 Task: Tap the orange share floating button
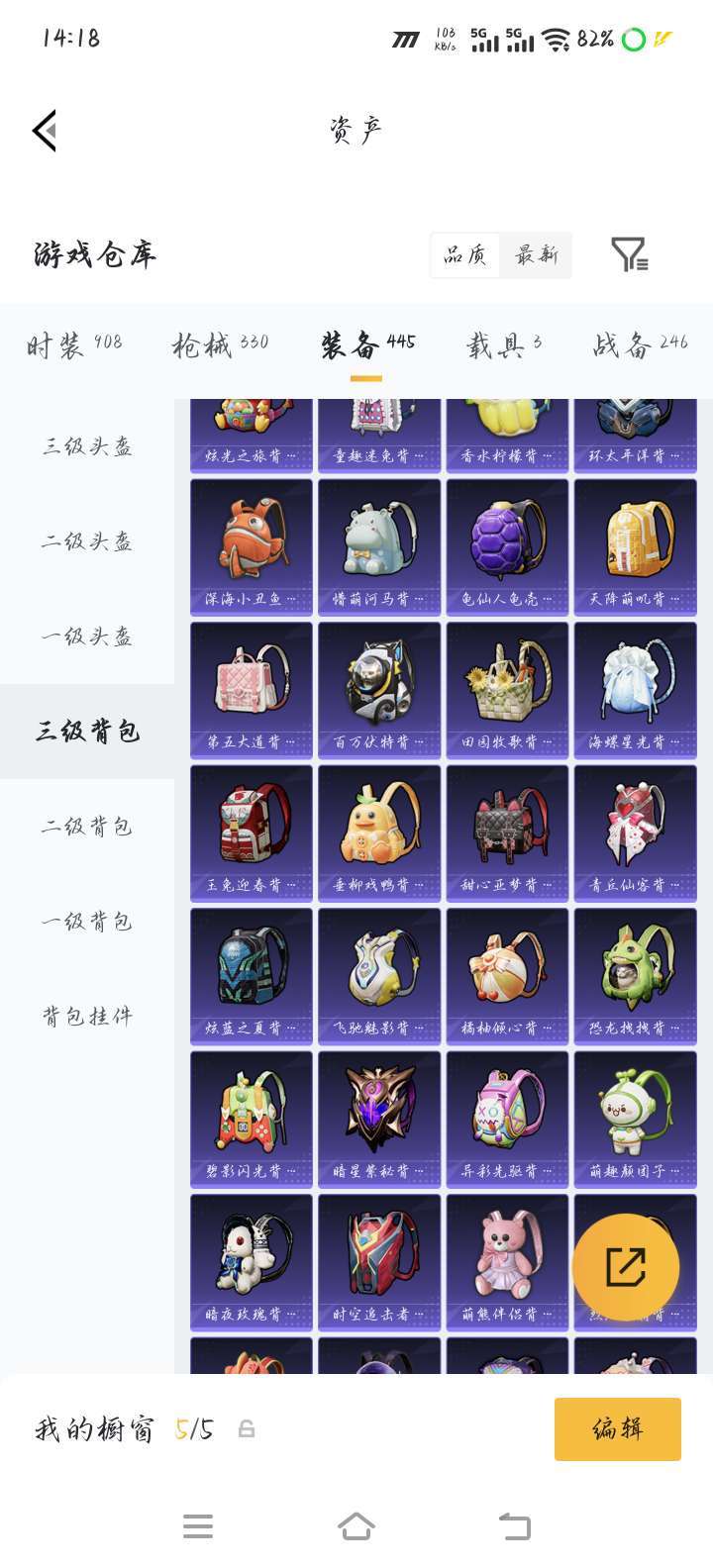[x=626, y=1267]
